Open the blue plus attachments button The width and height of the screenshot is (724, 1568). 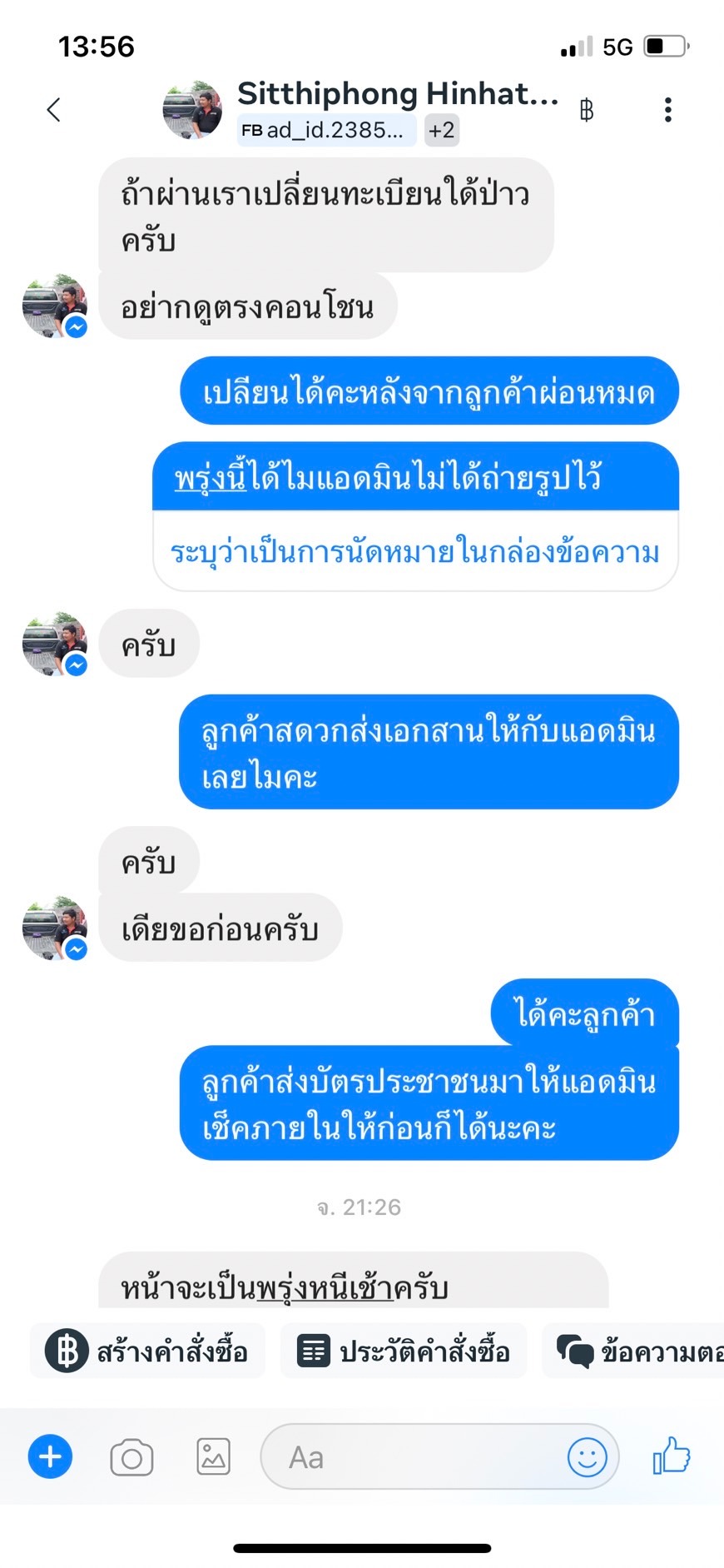click(x=50, y=1456)
